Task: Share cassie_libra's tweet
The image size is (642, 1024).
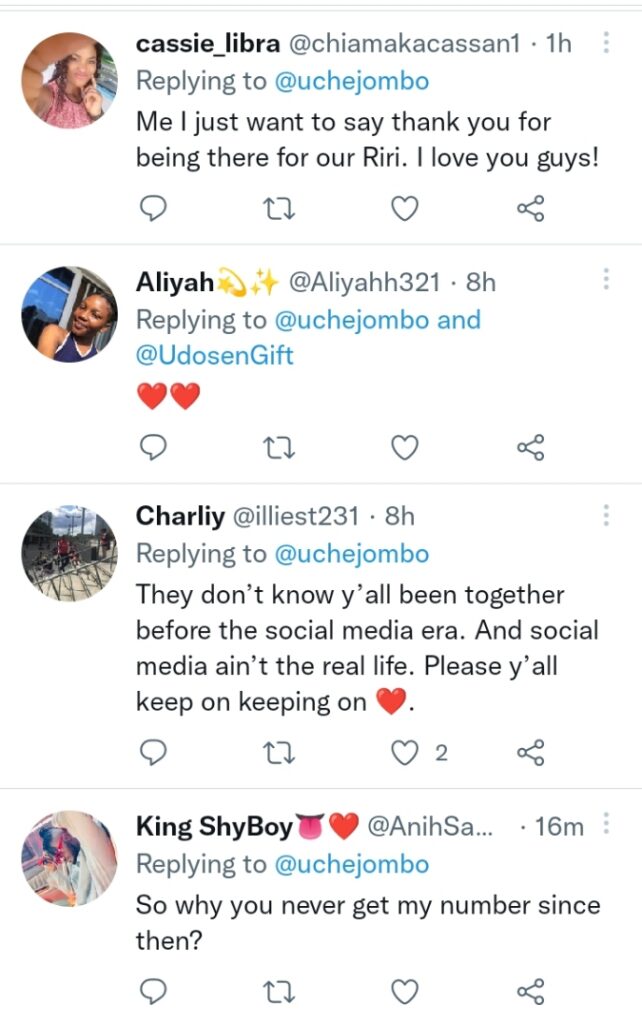Action: click(x=530, y=209)
